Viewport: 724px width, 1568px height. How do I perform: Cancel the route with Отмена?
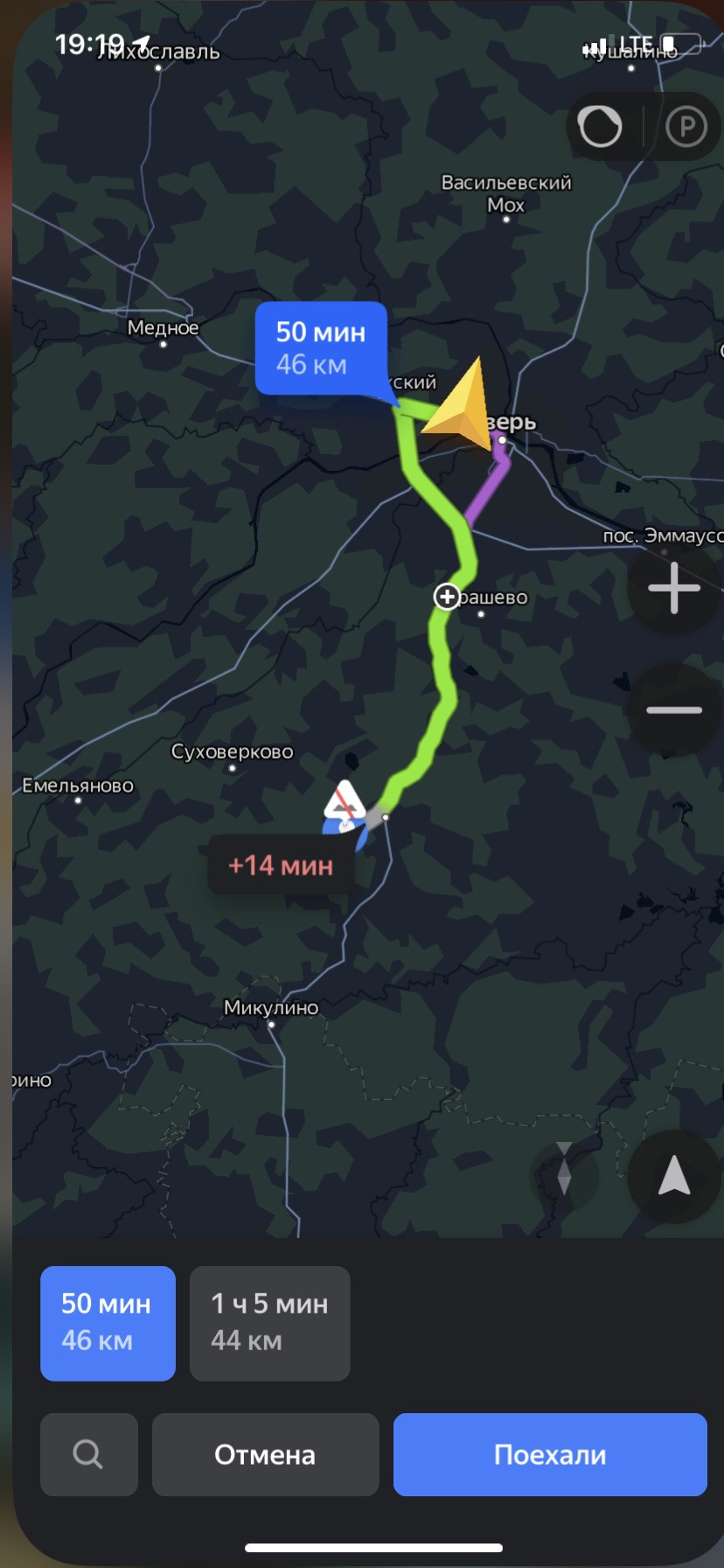265,1454
